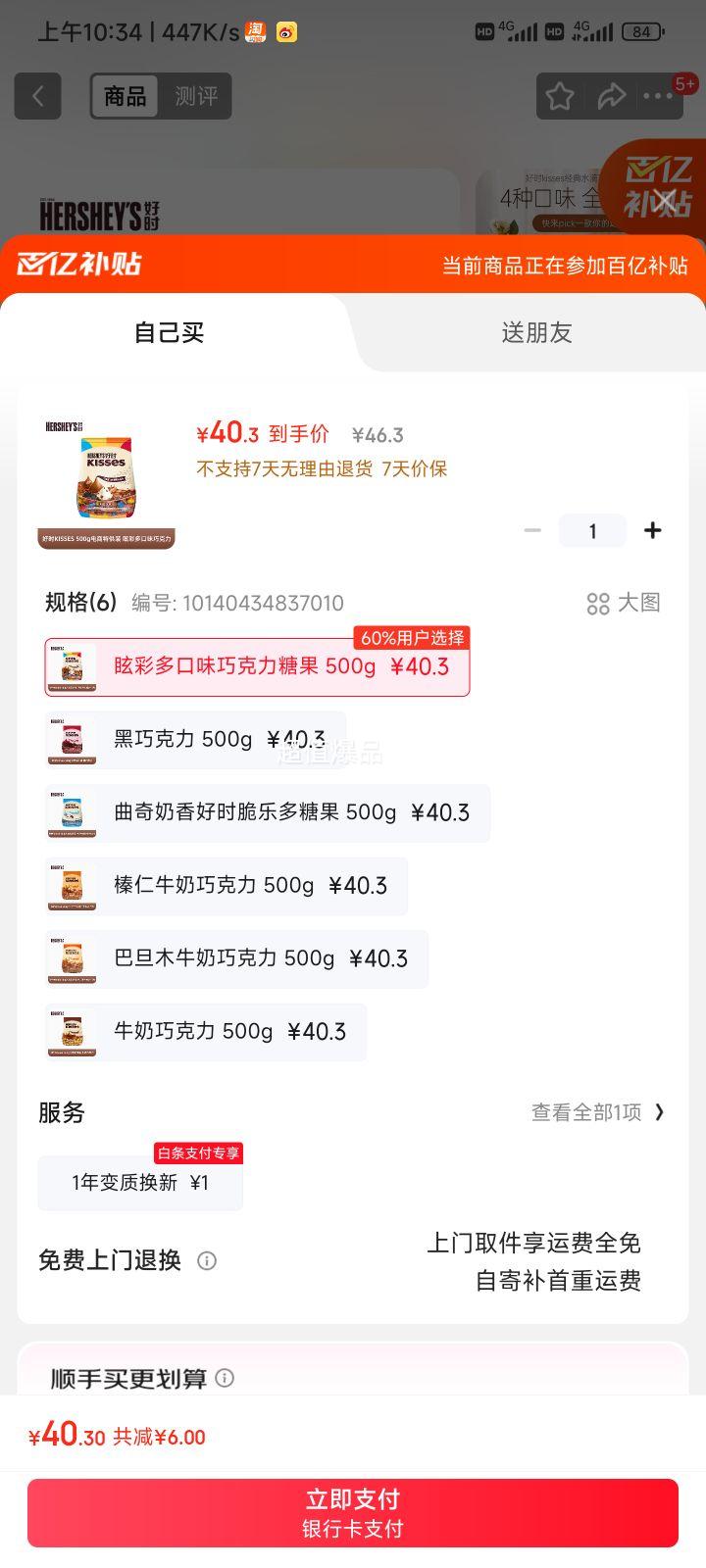Go back with the top arrow
The width and height of the screenshot is (706, 1568).
tap(38, 96)
